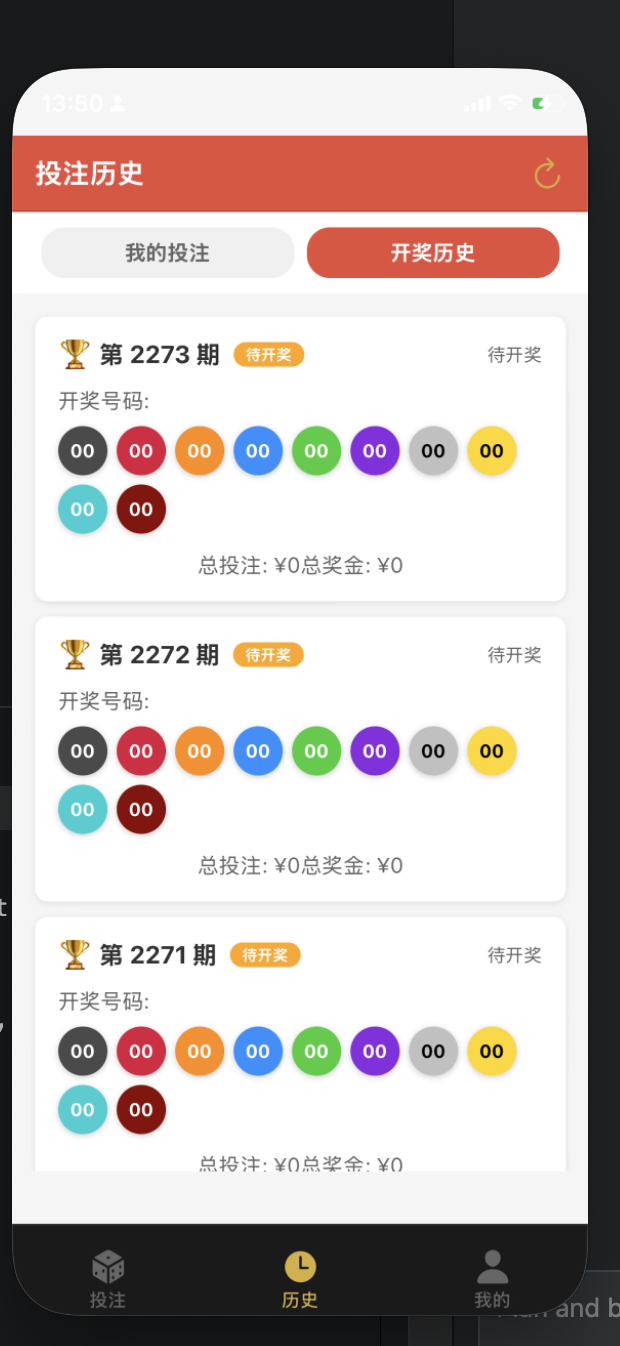Open the 我的 profile tab
Viewport: 620px width, 1346px height.
[x=492, y=1279]
